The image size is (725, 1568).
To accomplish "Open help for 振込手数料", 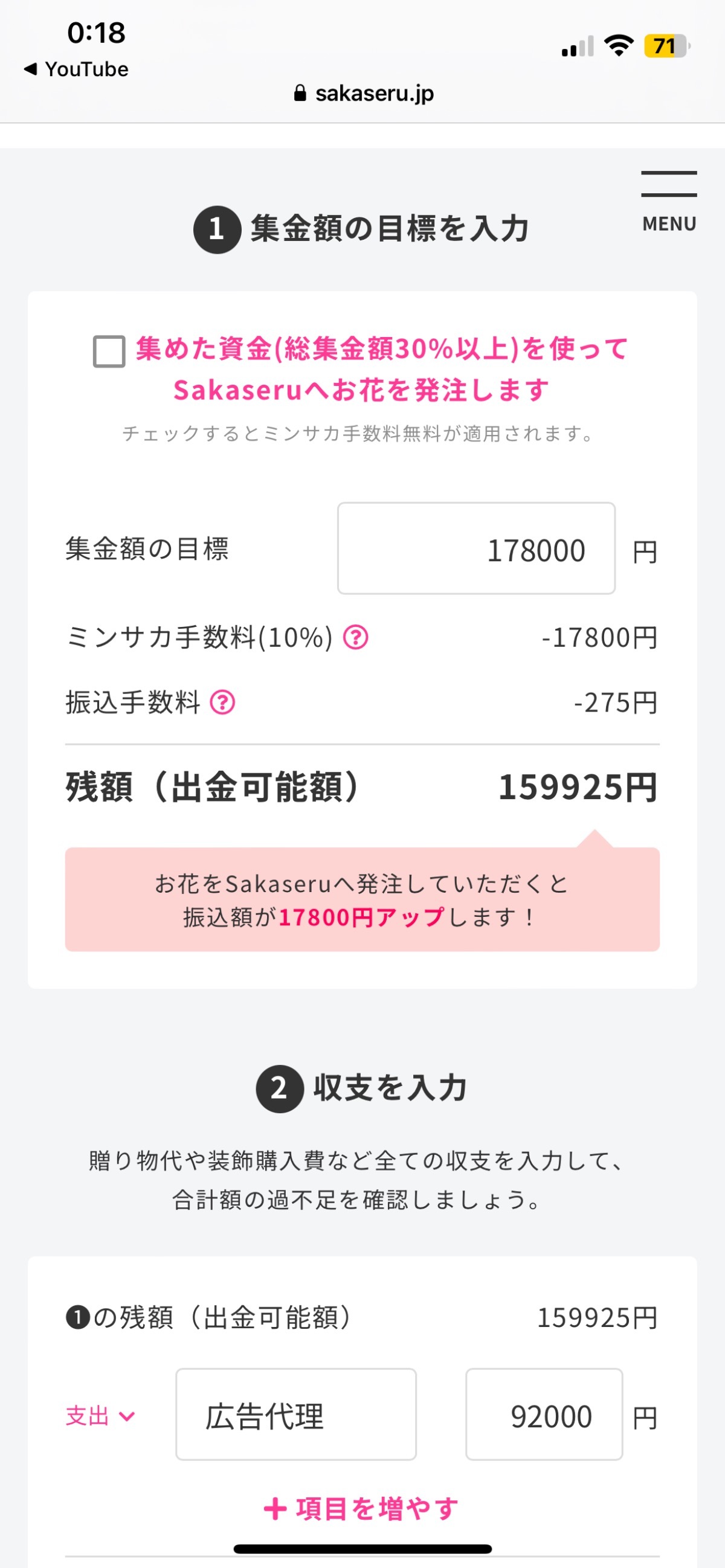I will [223, 702].
